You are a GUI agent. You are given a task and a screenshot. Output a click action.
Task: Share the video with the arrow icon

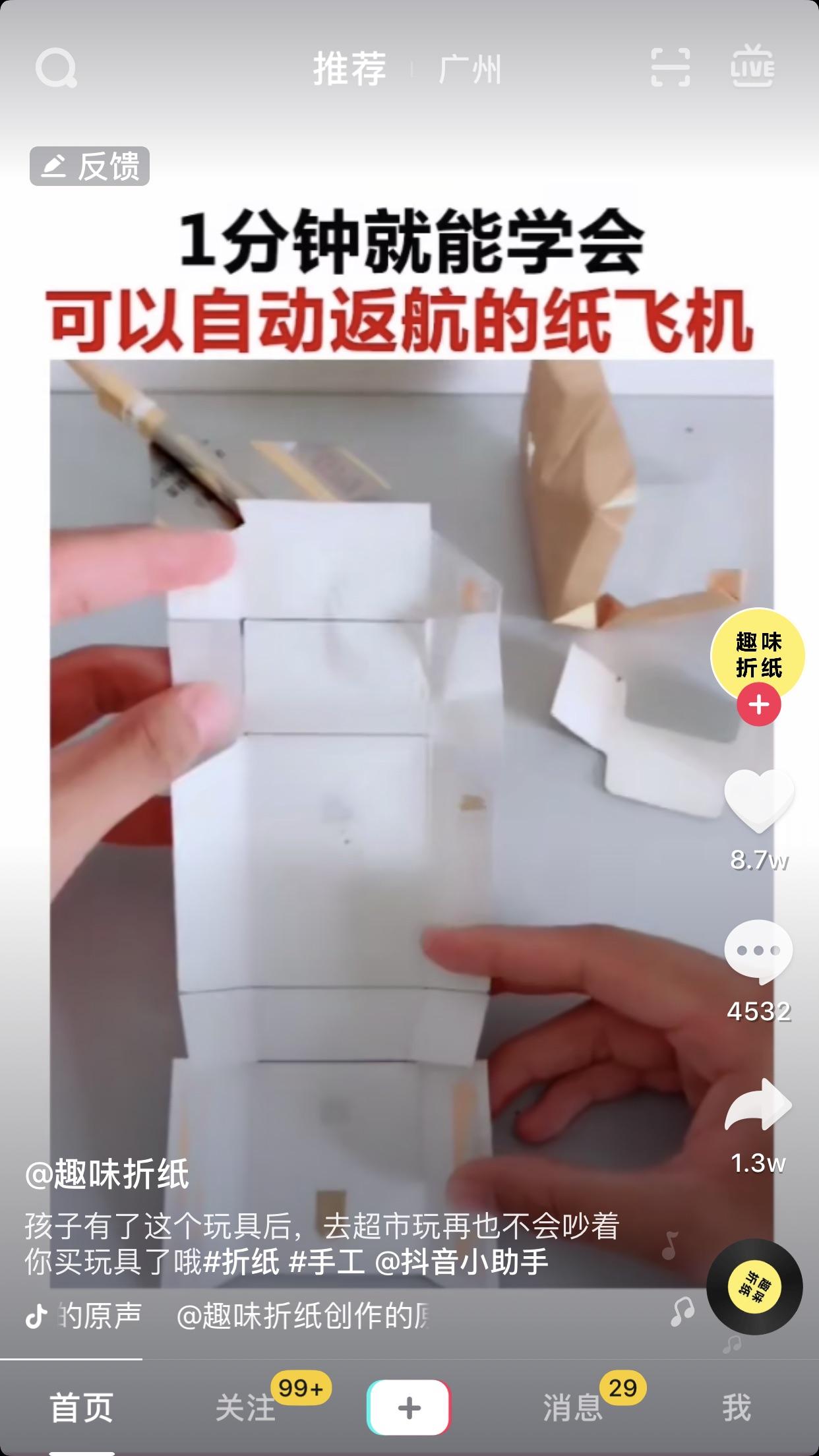(x=758, y=1104)
